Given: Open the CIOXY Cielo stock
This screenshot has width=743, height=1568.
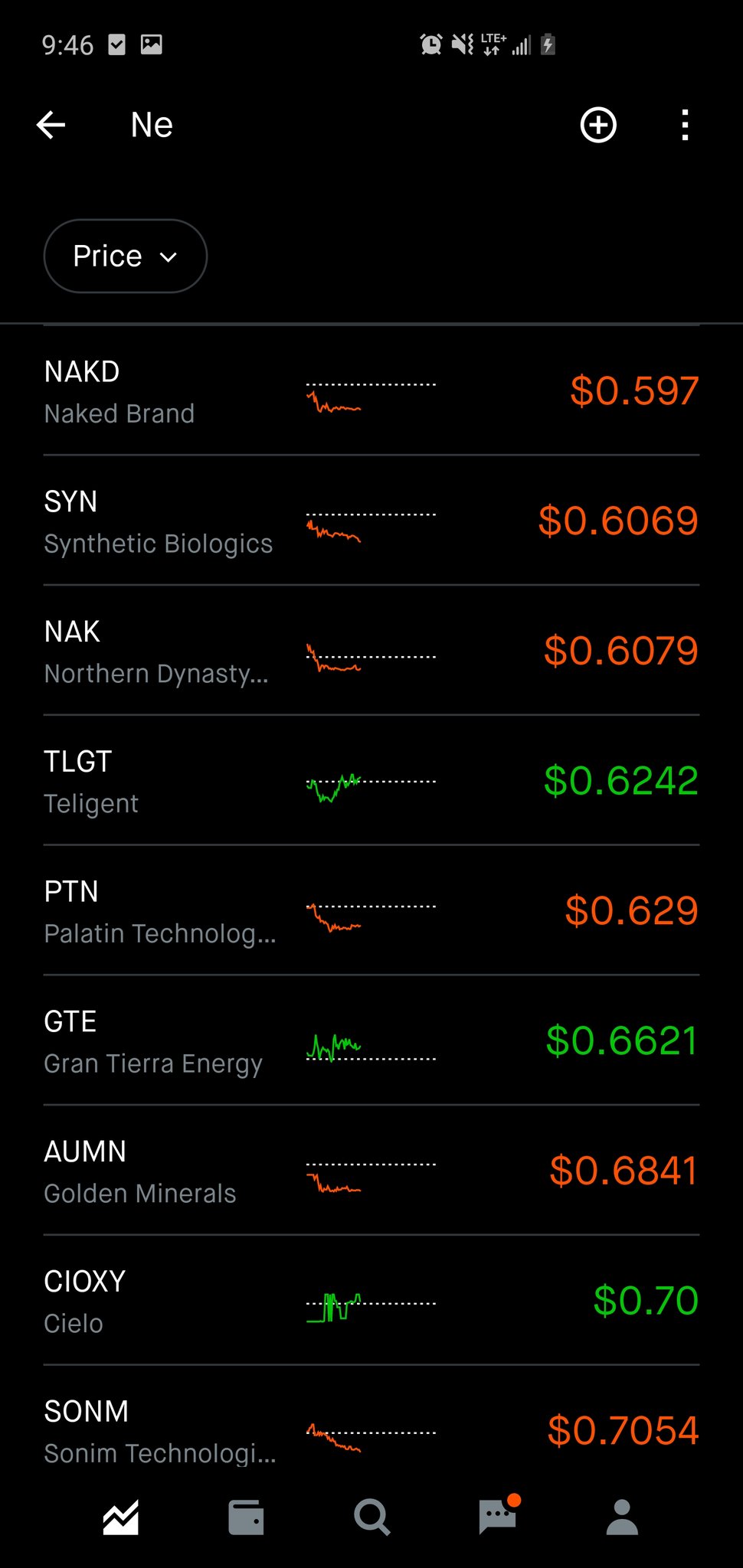Looking at the screenshot, I should (x=371, y=1302).
